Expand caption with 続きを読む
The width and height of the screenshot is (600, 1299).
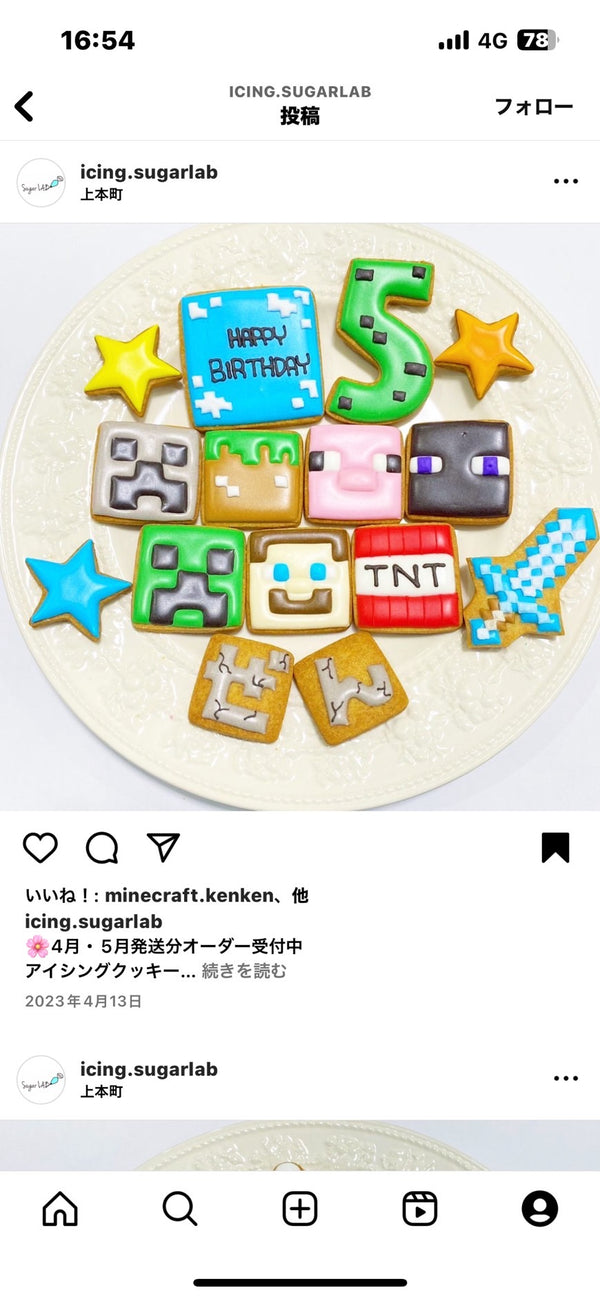(x=244, y=970)
